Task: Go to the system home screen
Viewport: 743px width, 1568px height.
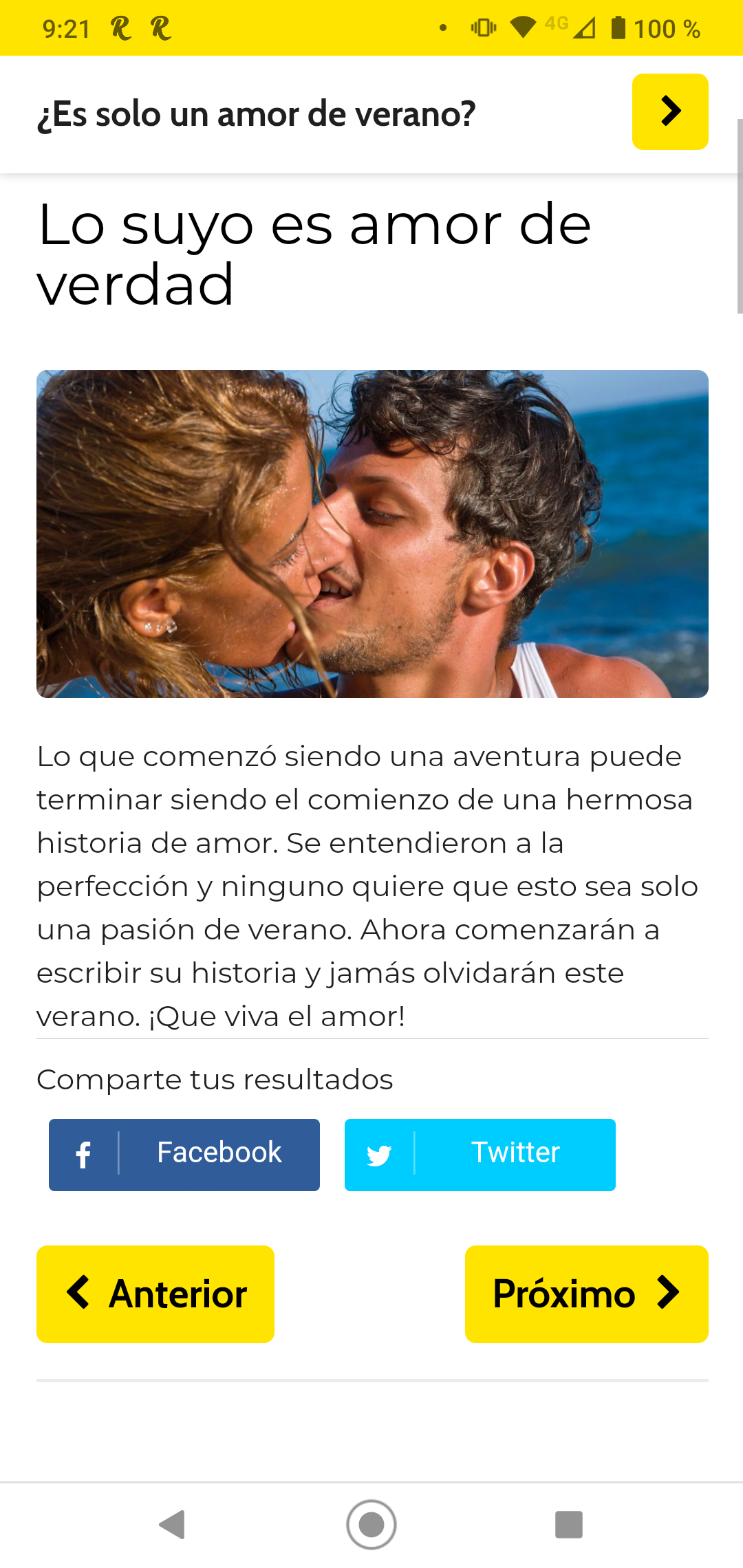Action: (371, 1524)
